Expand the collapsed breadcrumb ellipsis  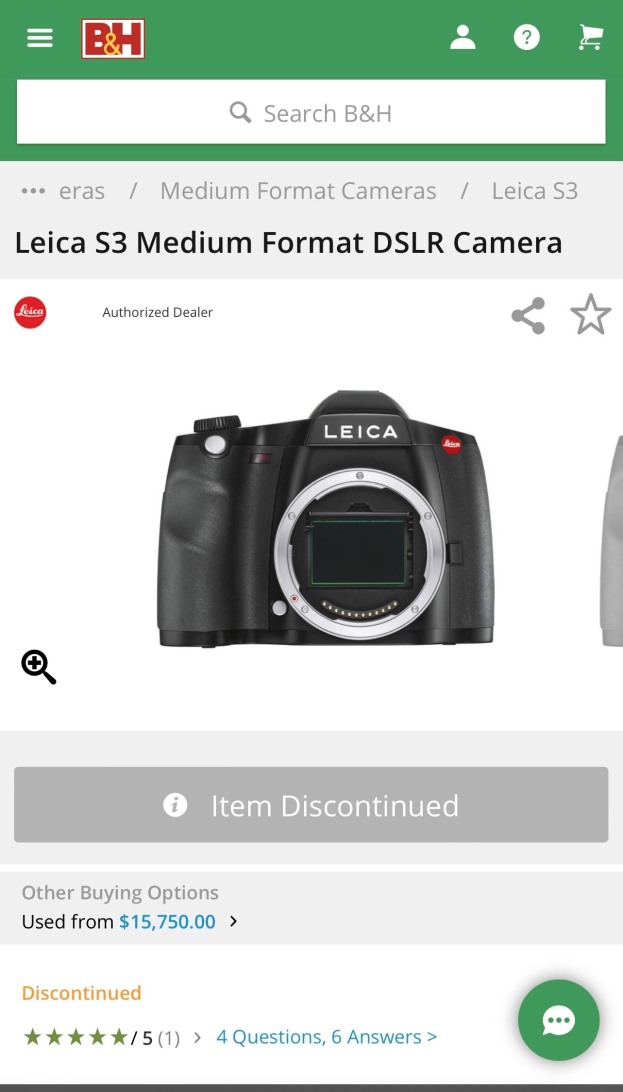[x=33, y=191]
